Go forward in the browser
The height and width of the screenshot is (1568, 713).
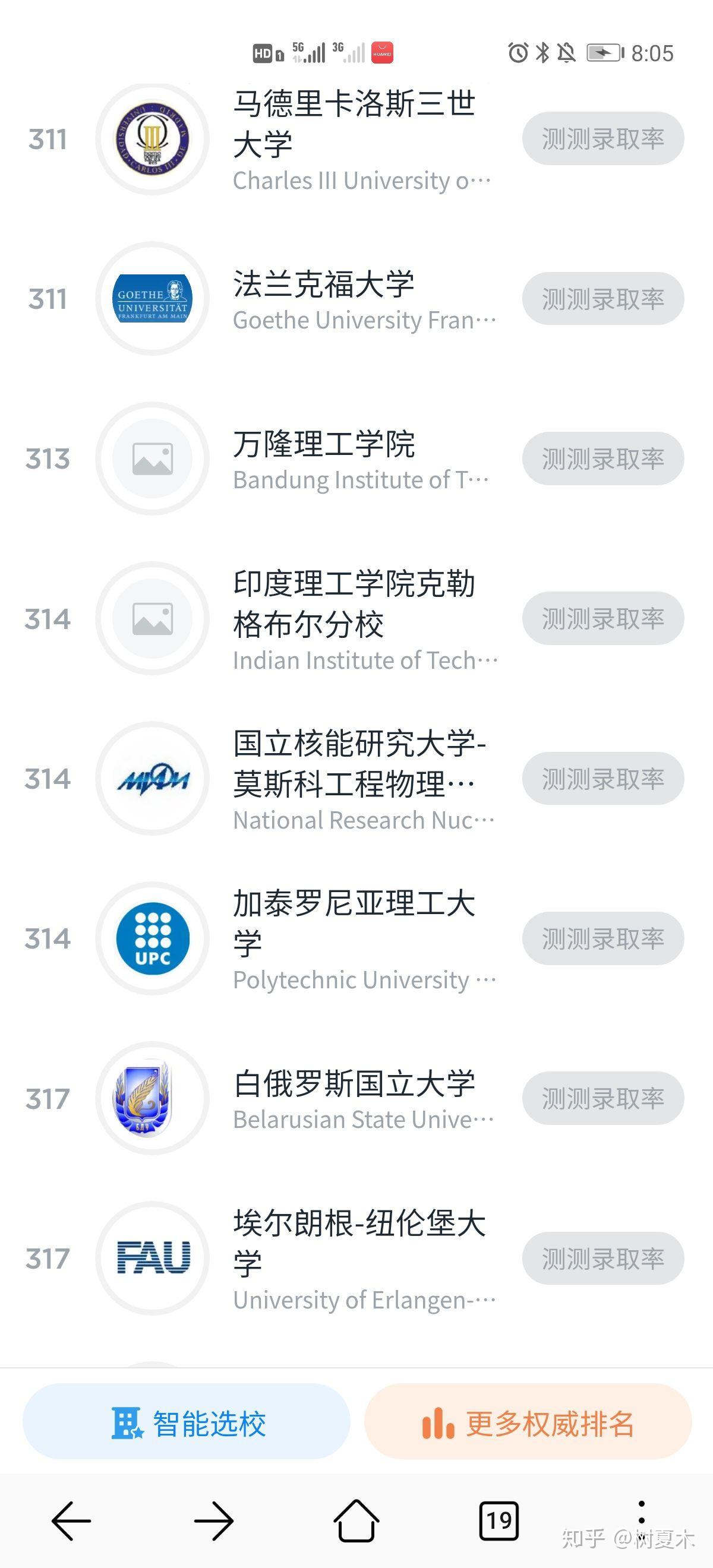tap(214, 1521)
